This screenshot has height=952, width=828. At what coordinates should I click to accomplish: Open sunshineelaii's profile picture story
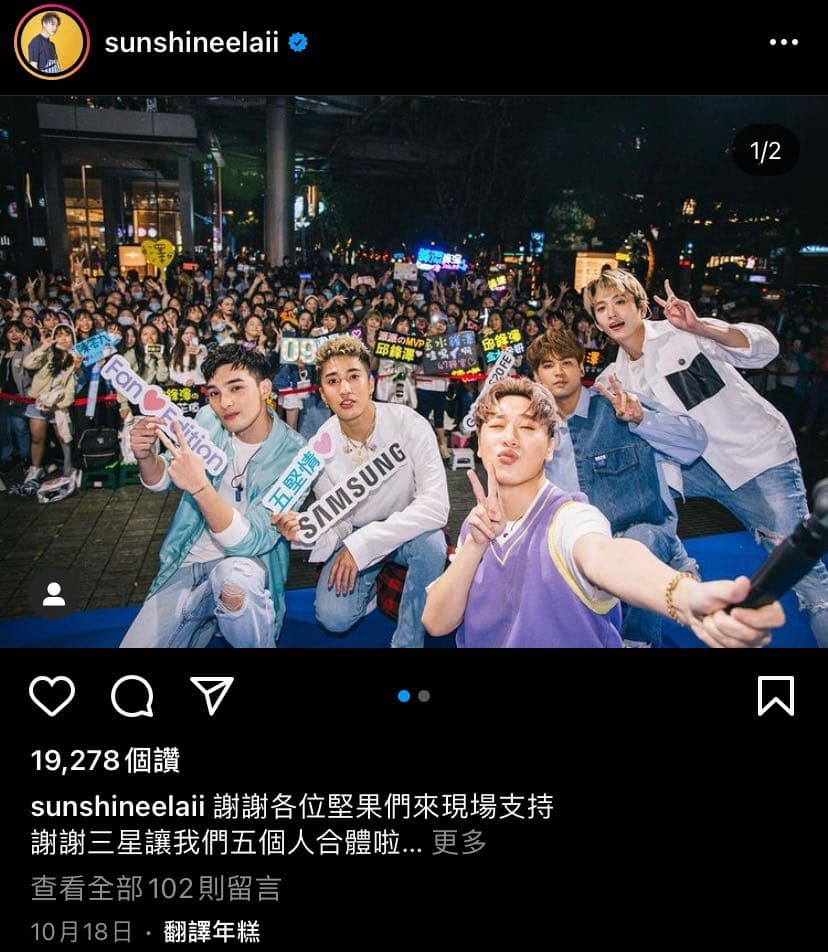52,42
